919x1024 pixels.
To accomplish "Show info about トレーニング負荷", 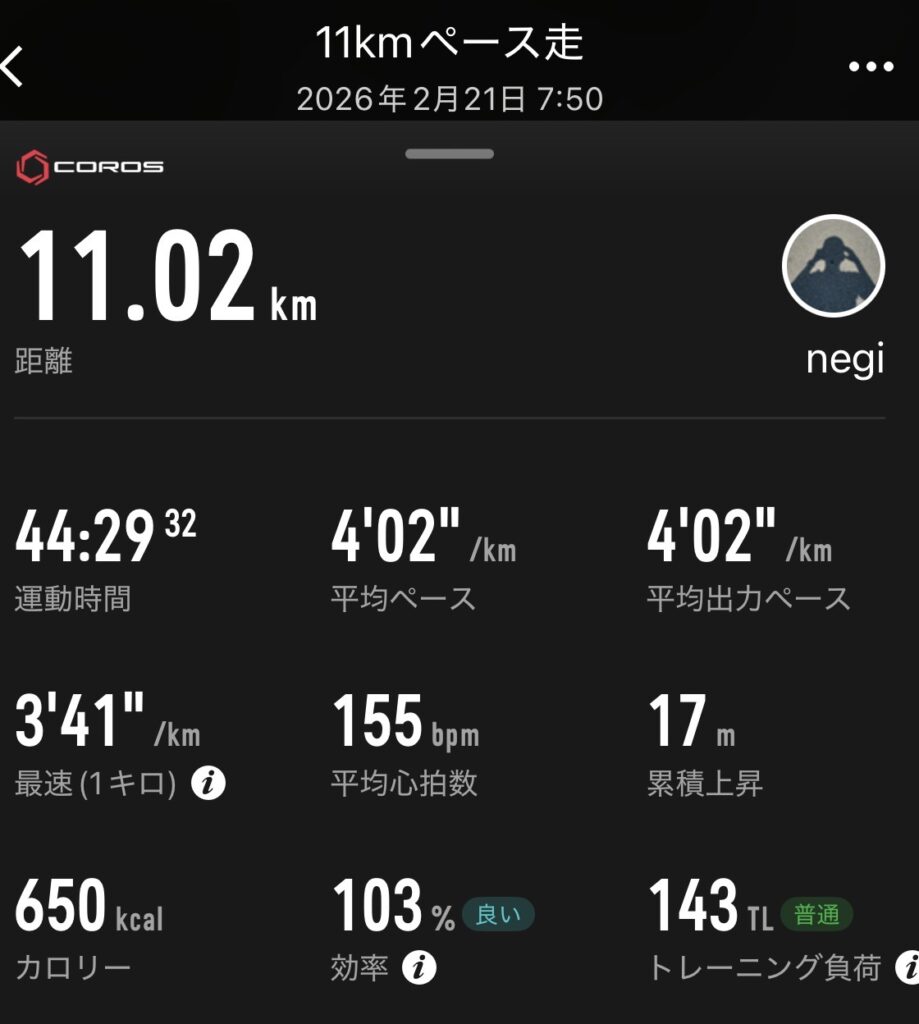I will (x=908, y=968).
